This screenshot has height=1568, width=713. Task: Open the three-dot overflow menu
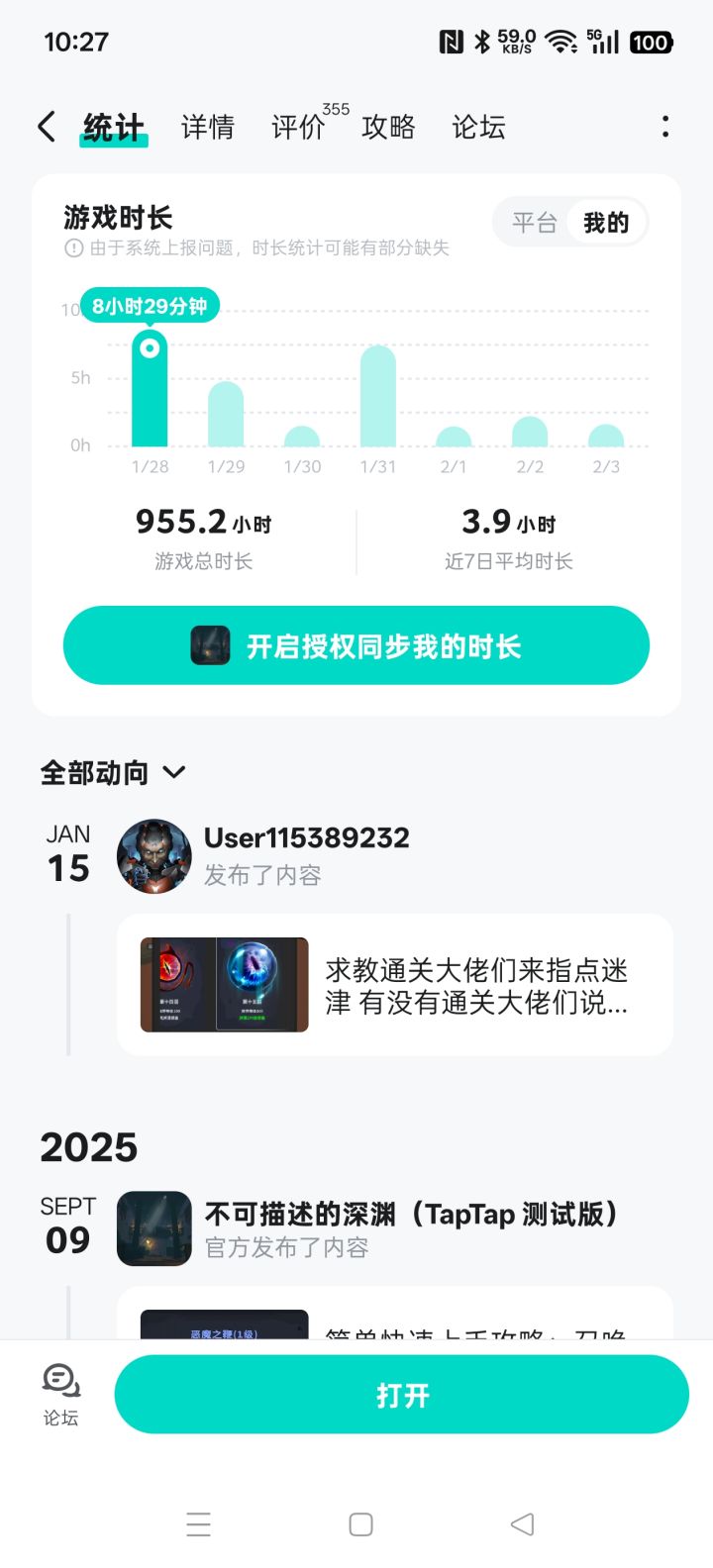click(665, 127)
